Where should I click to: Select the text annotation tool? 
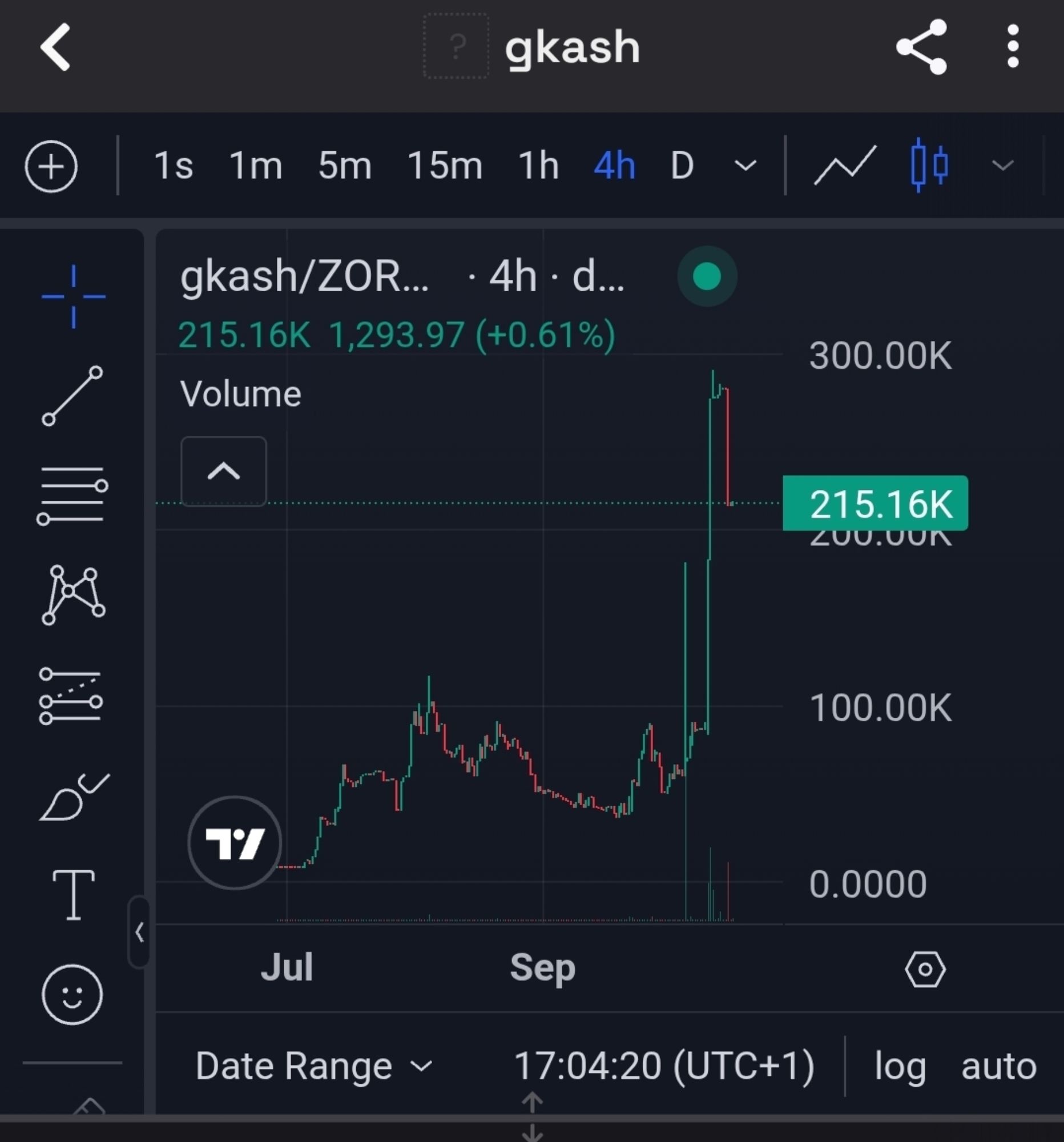(73, 895)
